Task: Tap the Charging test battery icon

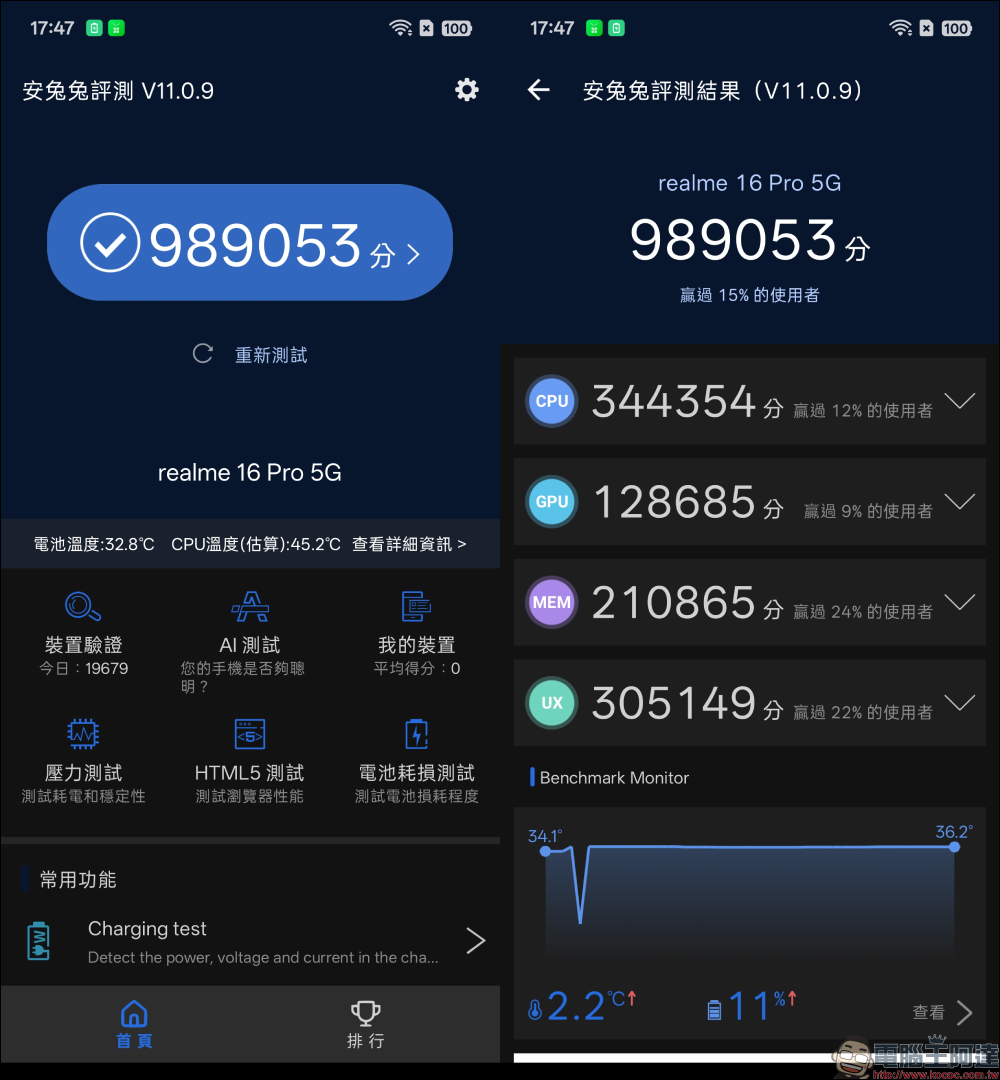Action: click(x=38, y=940)
